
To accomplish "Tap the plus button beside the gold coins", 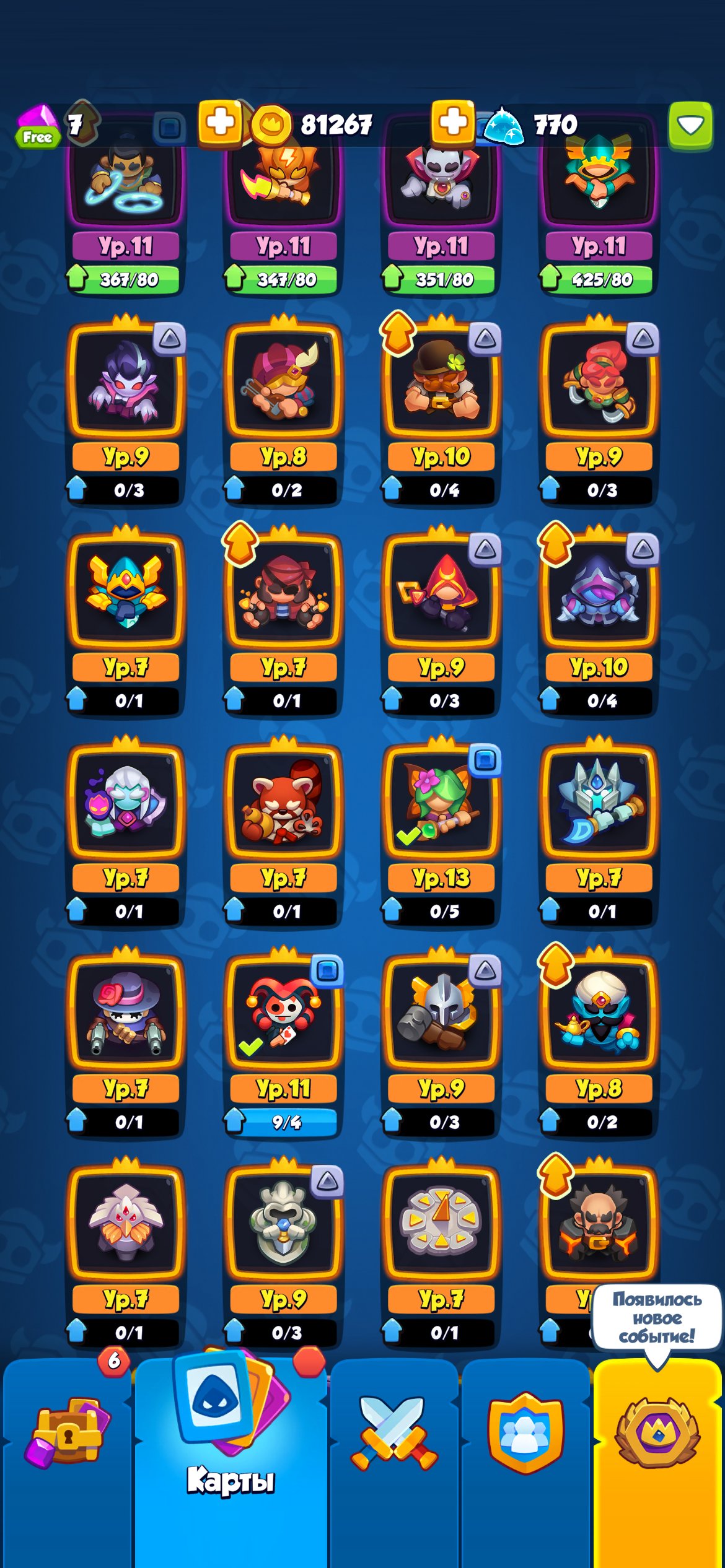I will click(x=220, y=123).
